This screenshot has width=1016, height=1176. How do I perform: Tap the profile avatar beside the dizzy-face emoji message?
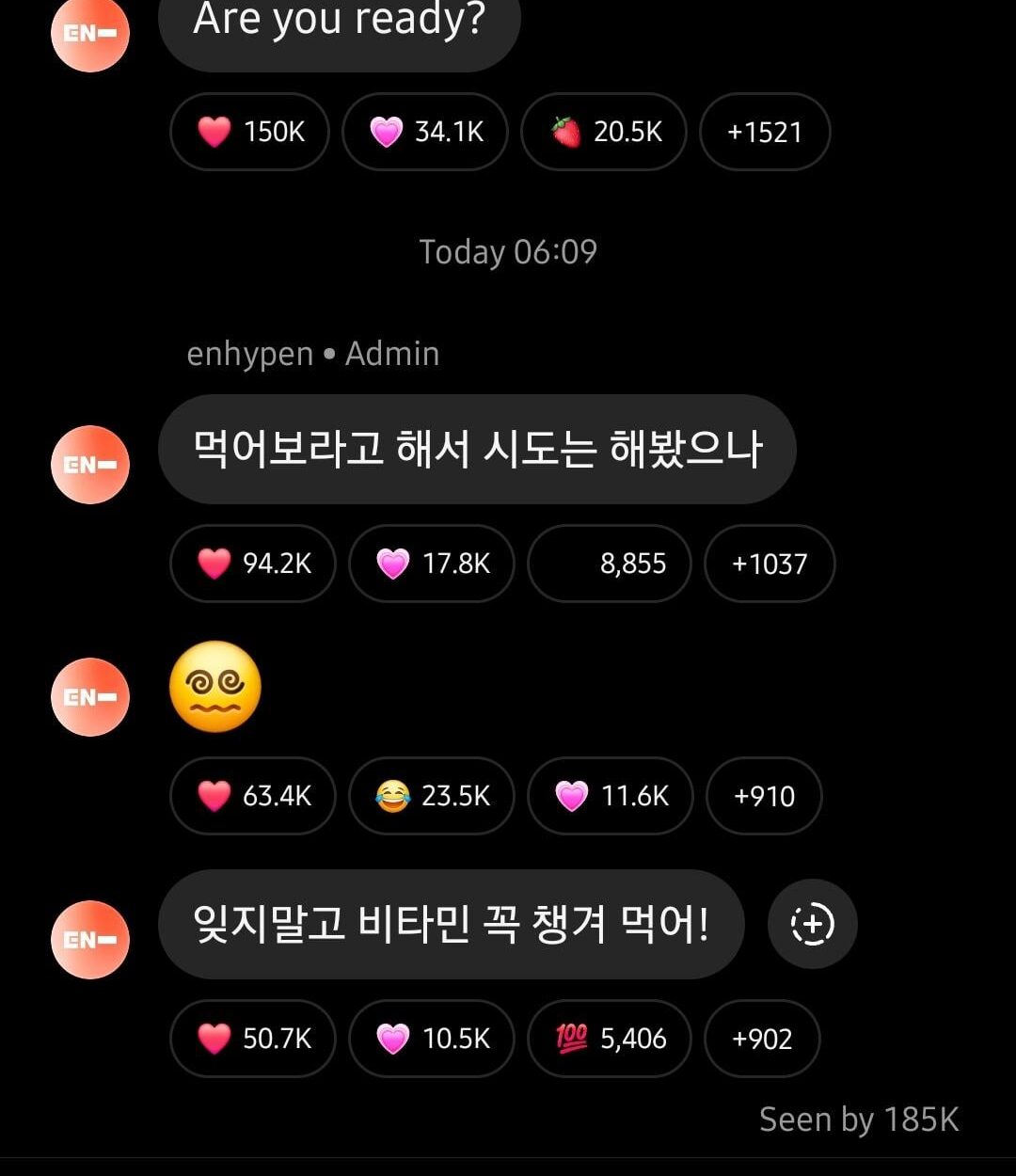tap(89, 698)
